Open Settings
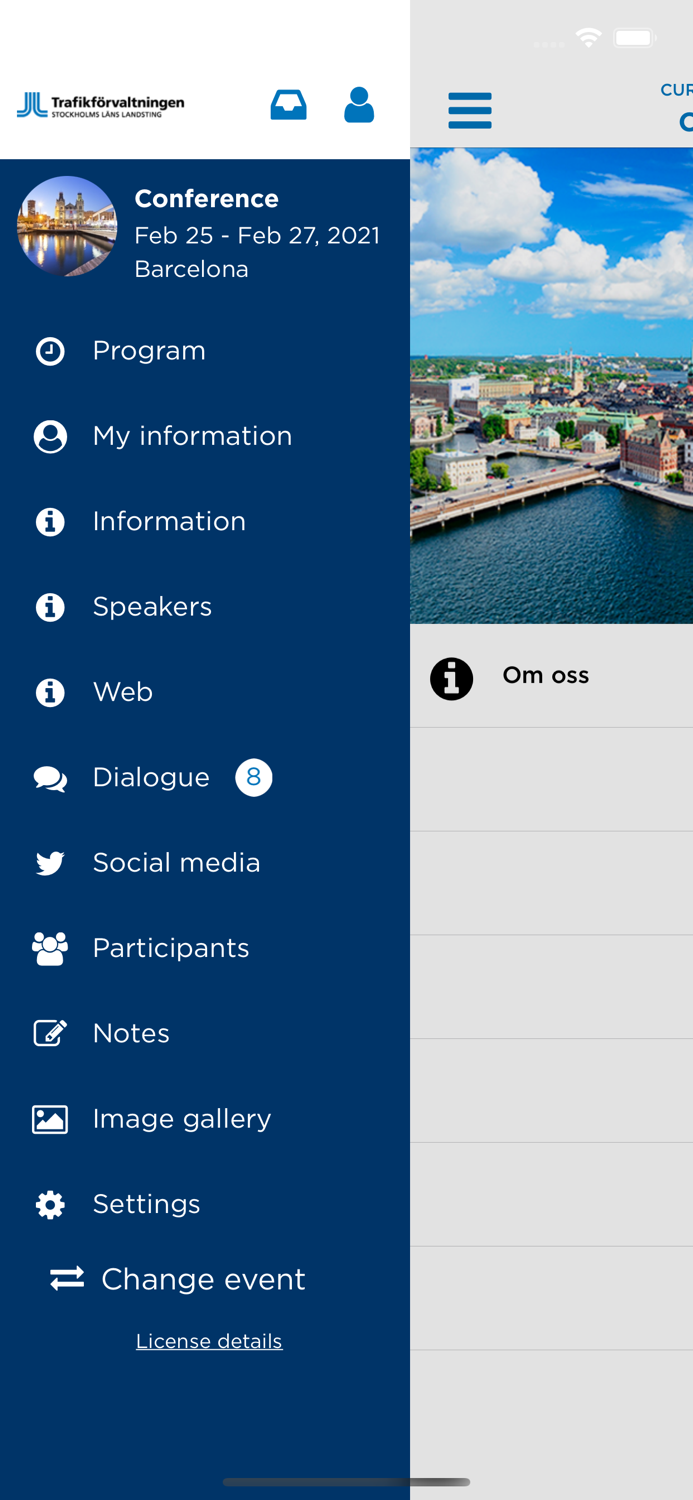This screenshot has height=1500, width=693. [x=146, y=1204]
